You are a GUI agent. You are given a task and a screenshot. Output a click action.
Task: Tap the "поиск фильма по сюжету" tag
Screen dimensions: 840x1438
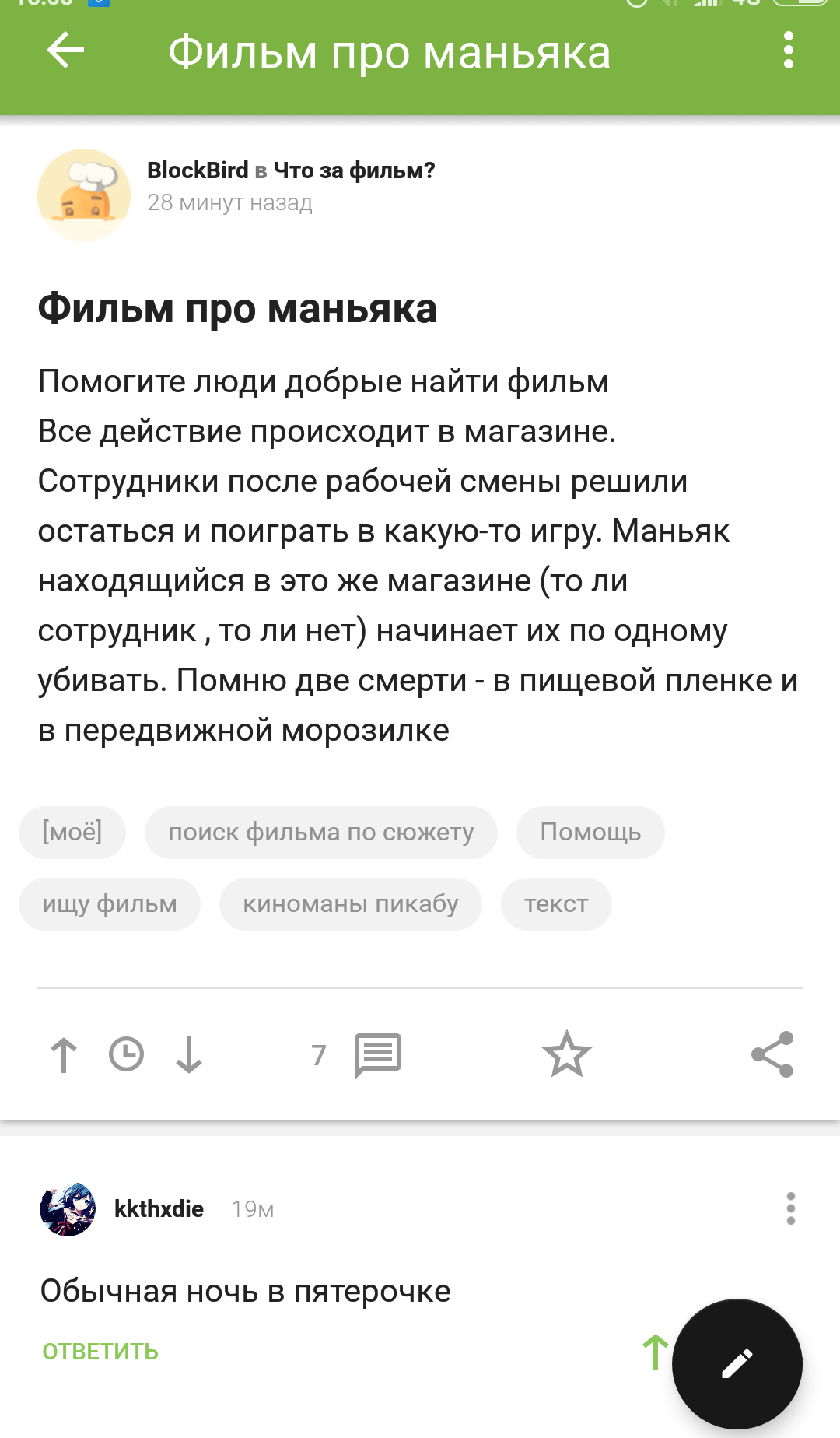click(320, 833)
